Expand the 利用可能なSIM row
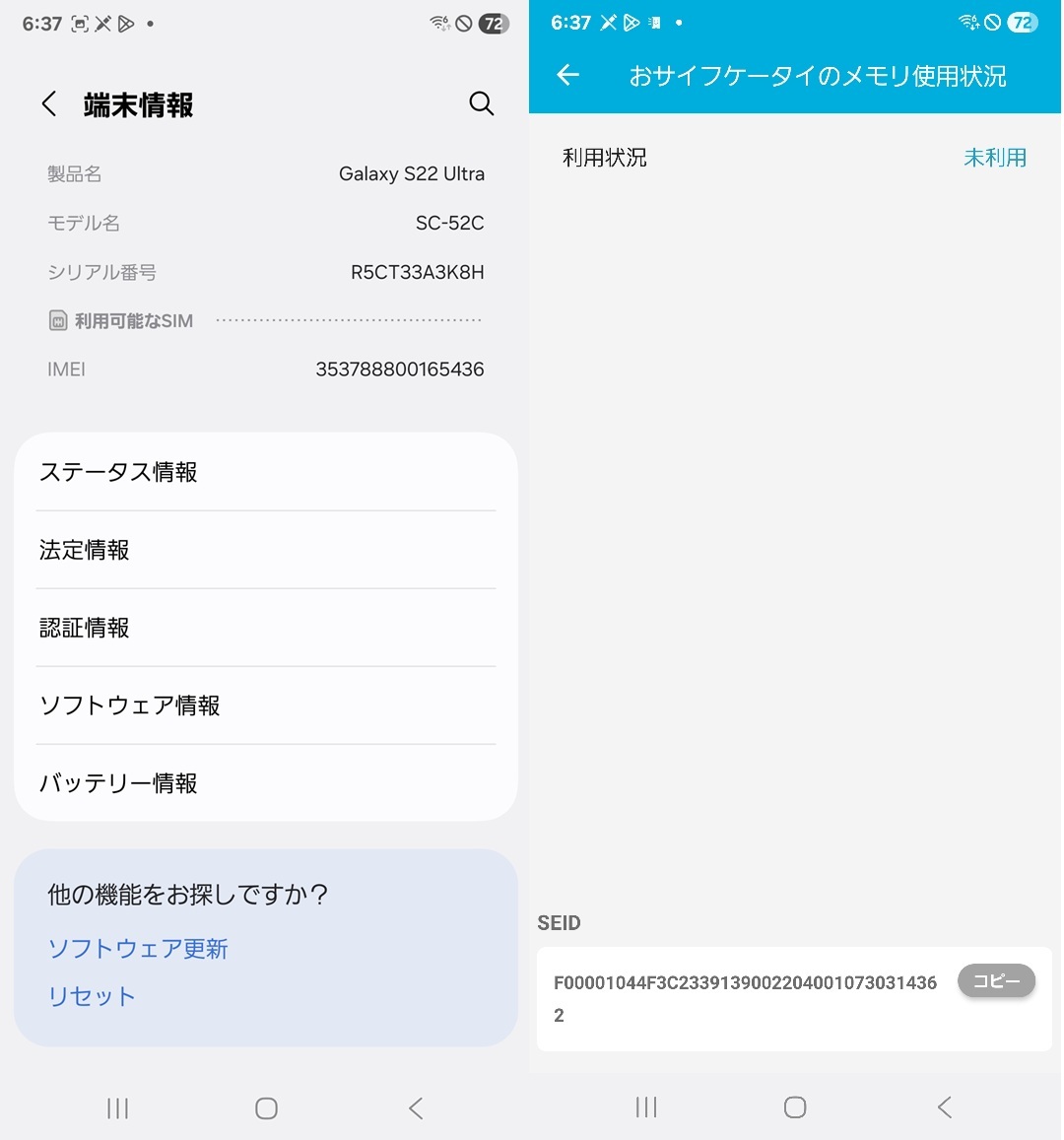Viewport: 1064px width, 1140px height. pos(266,319)
